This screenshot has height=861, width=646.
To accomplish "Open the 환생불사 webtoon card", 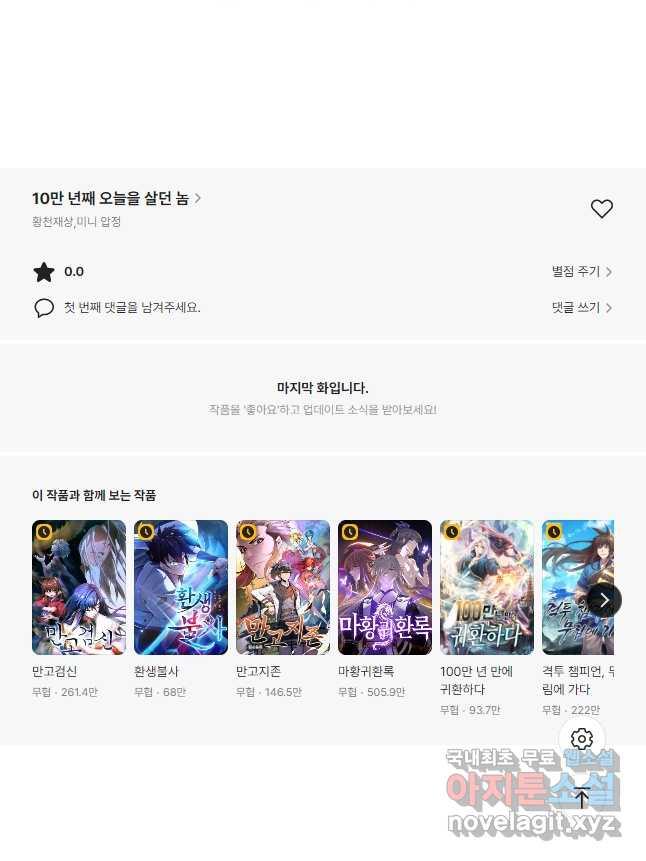I will point(181,587).
